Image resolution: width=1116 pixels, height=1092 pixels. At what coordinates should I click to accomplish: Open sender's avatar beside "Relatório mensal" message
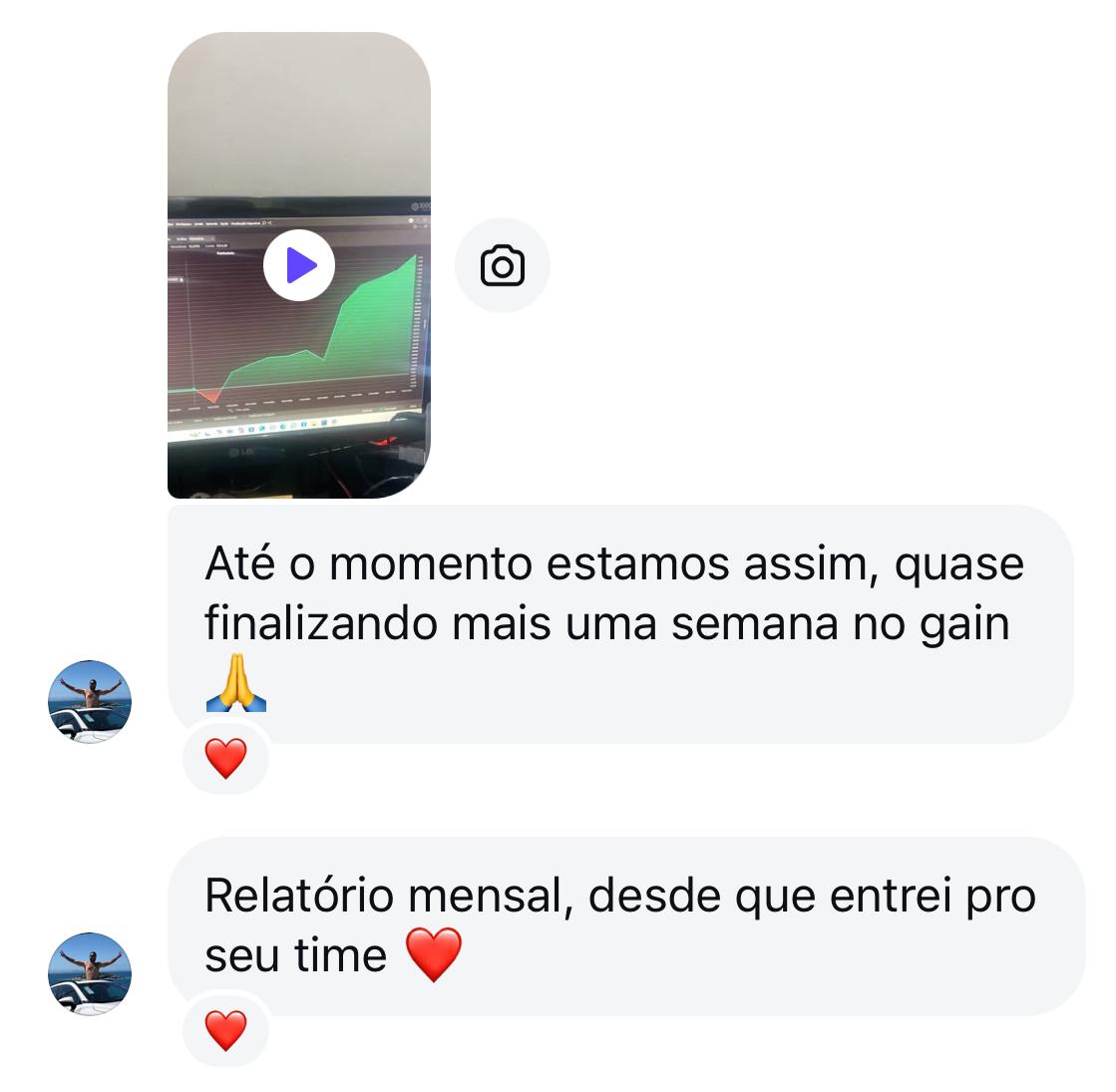click(90, 974)
